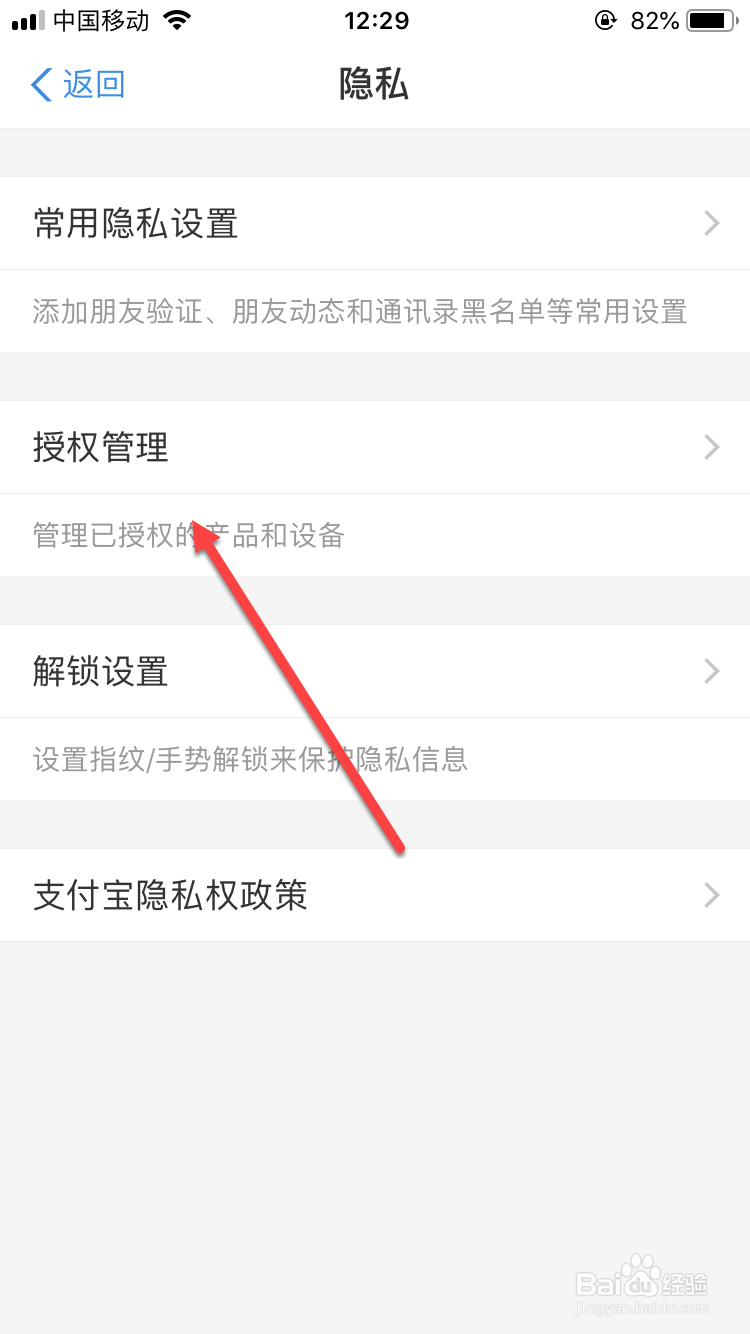Image resolution: width=750 pixels, height=1334 pixels.
Task: Tap the 隐私 page title
Action: pos(375,85)
